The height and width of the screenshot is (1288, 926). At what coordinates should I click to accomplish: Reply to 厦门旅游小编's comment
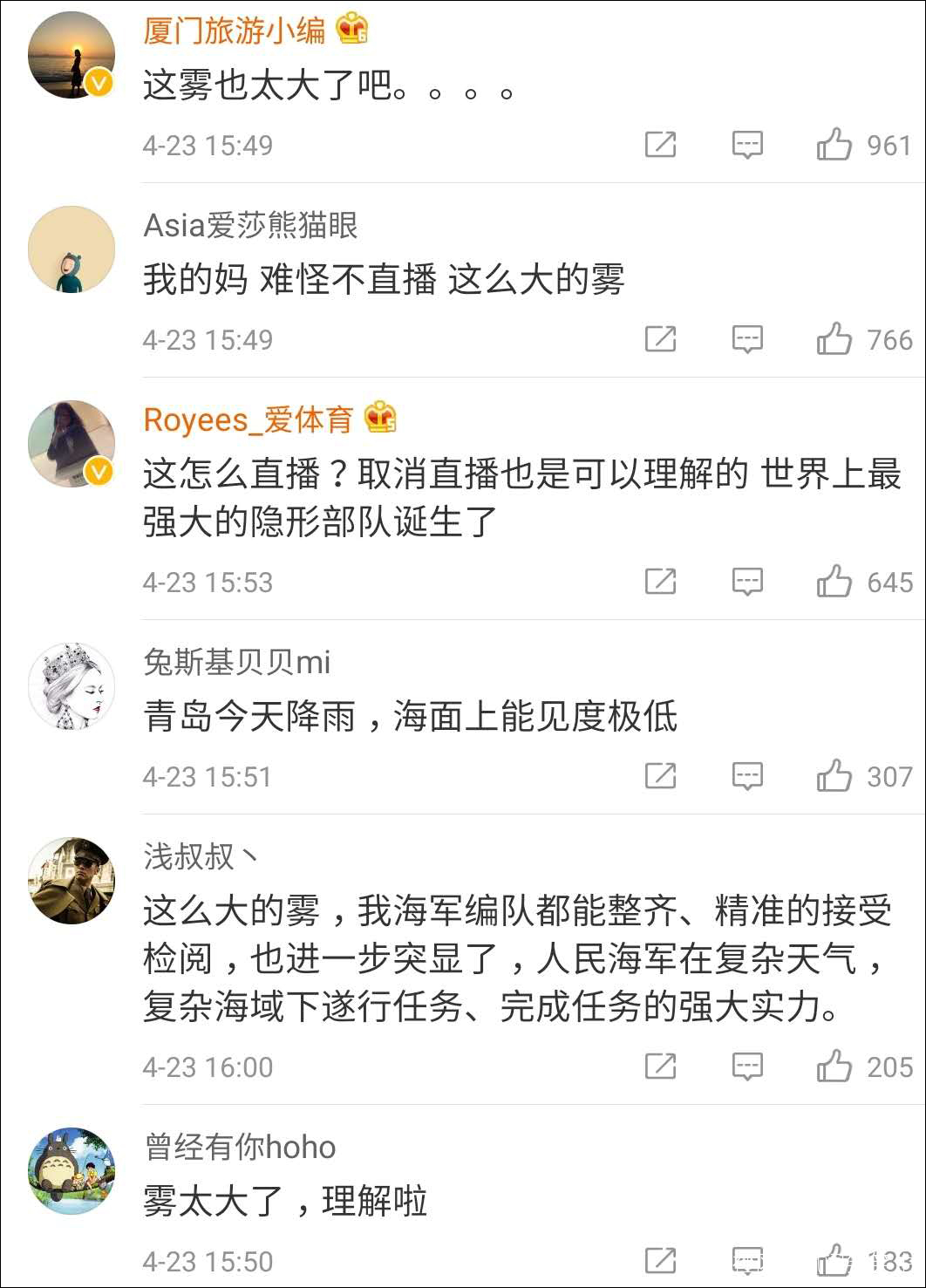[747, 145]
